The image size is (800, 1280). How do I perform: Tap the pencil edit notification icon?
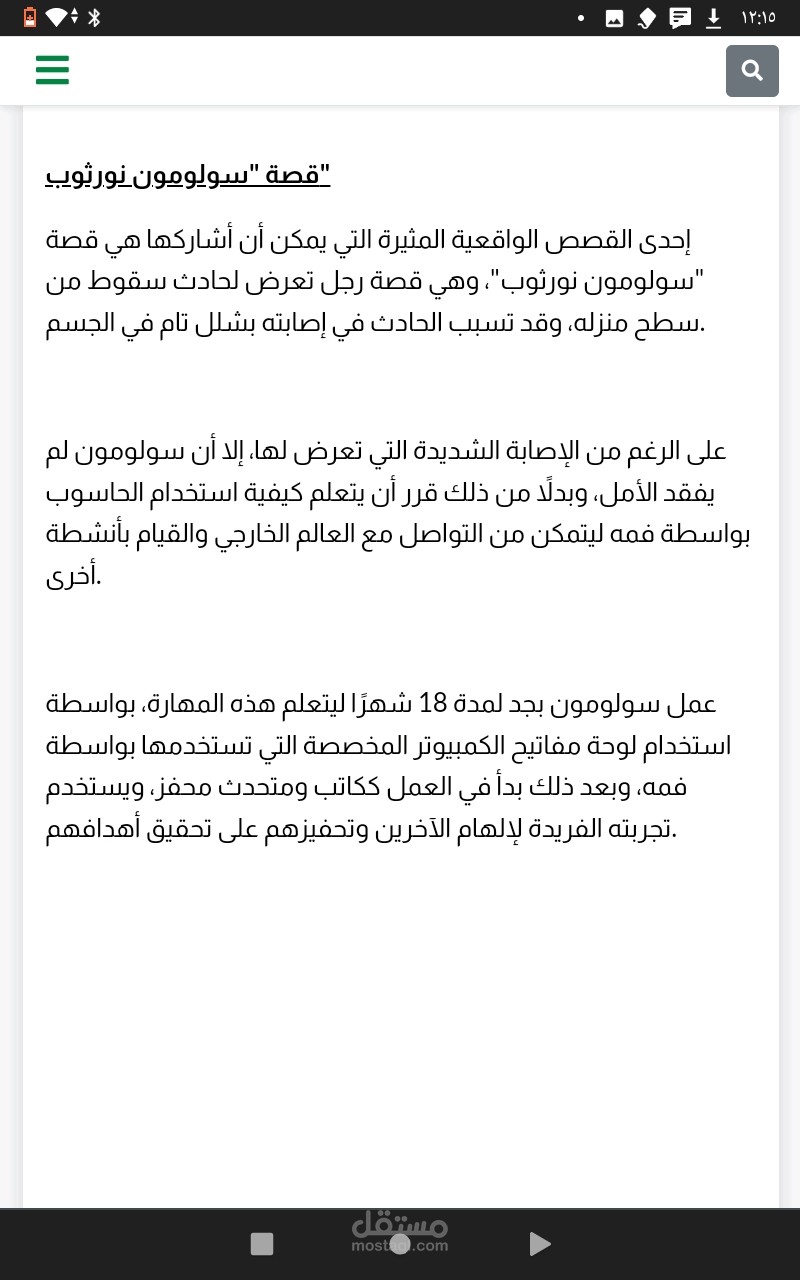coord(646,17)
